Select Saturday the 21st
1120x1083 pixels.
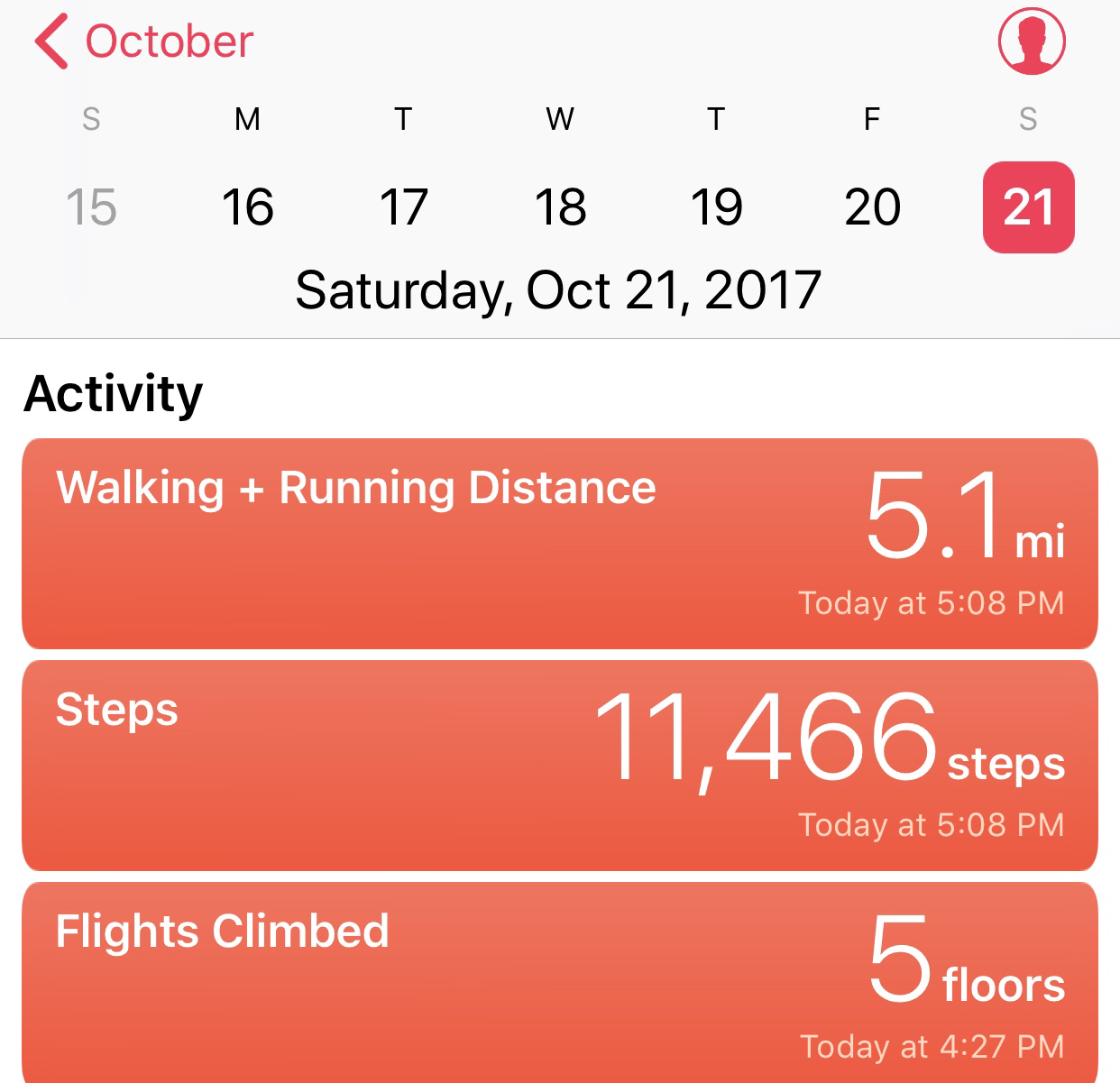1028,207
